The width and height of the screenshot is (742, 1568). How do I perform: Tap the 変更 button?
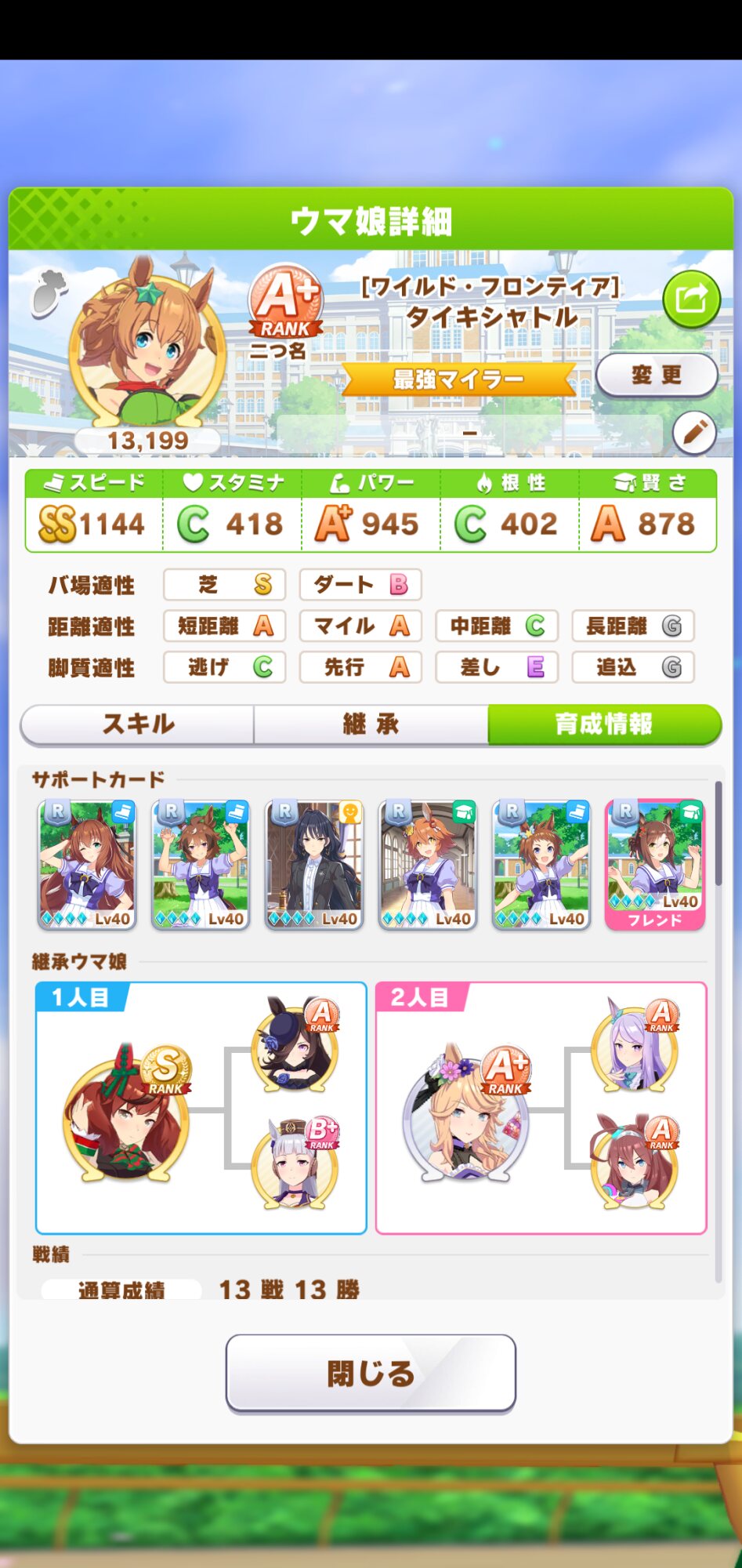(x=657, y=375)
